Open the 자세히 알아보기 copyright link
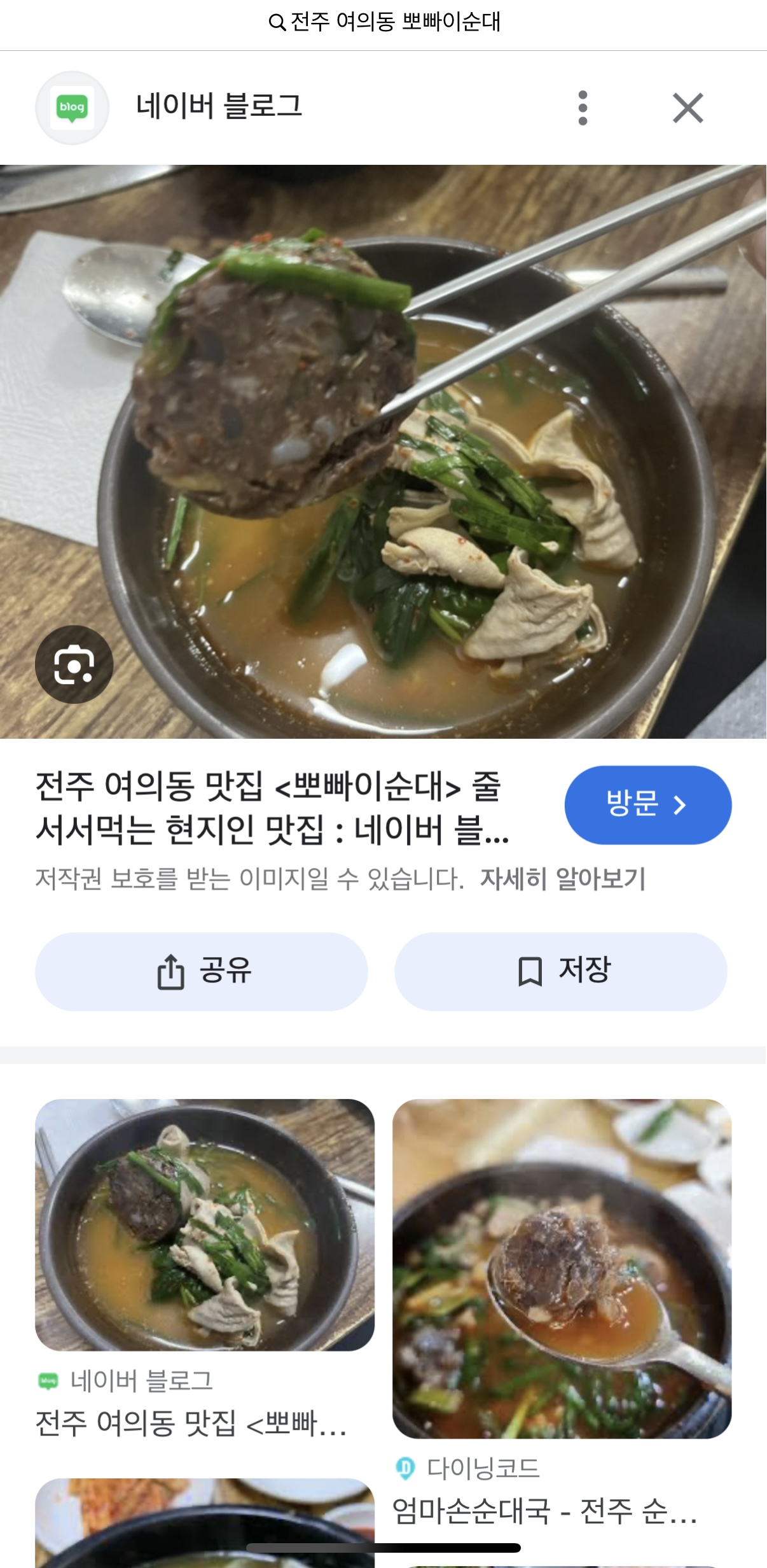 tap(562, 879)
